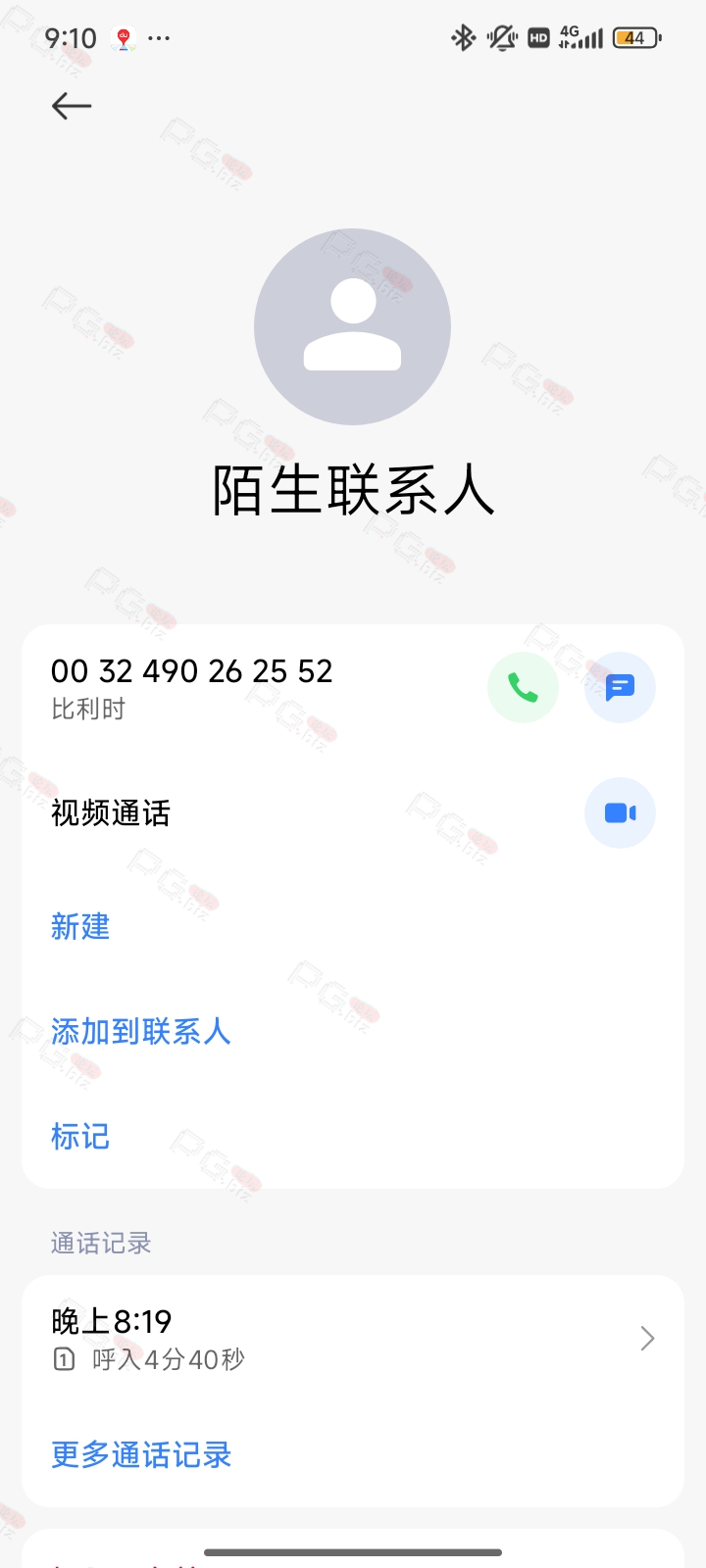Tap 标记 to mark this number
Image resolution: width=706 pixels, height=1568 pixels.
point(80,1137)
